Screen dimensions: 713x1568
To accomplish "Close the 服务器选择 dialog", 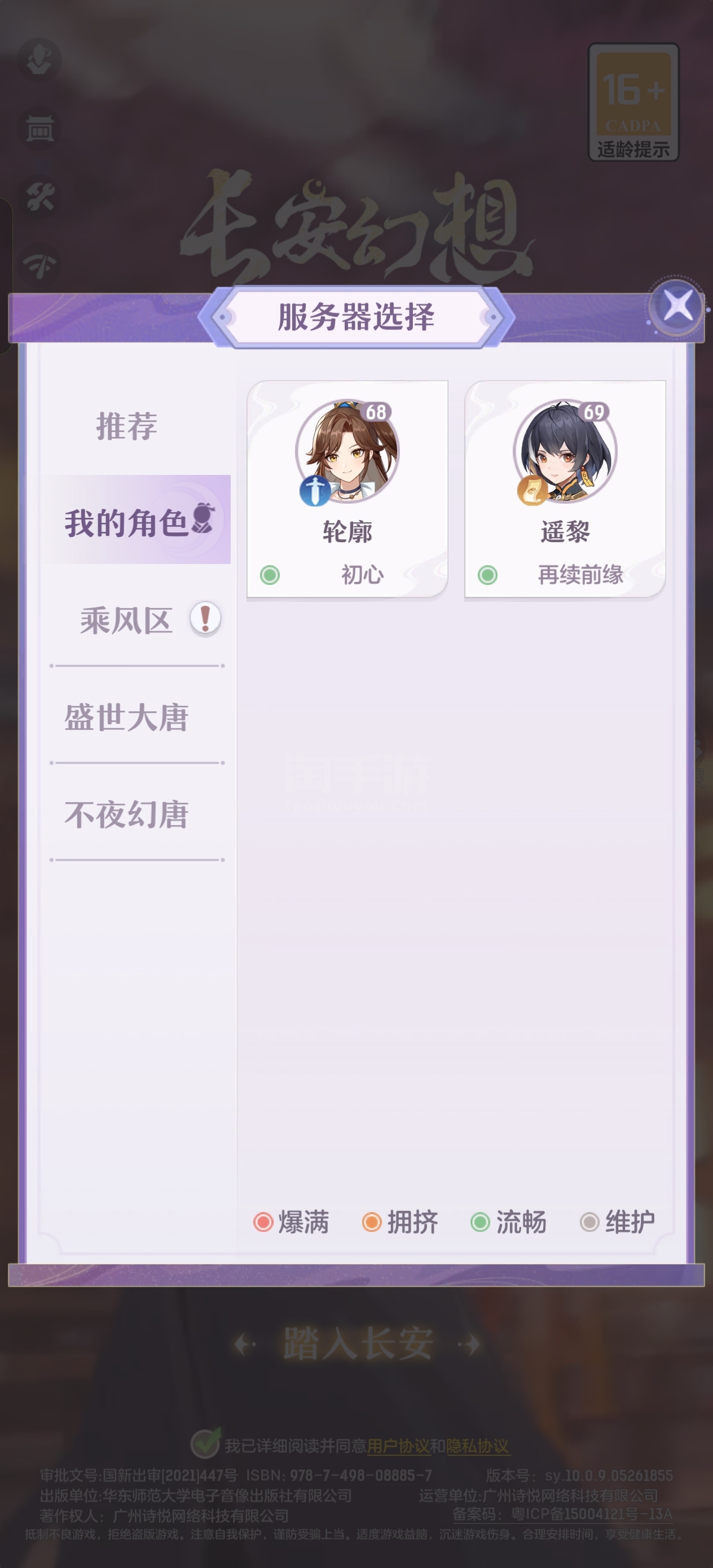I will pos(677,306).
